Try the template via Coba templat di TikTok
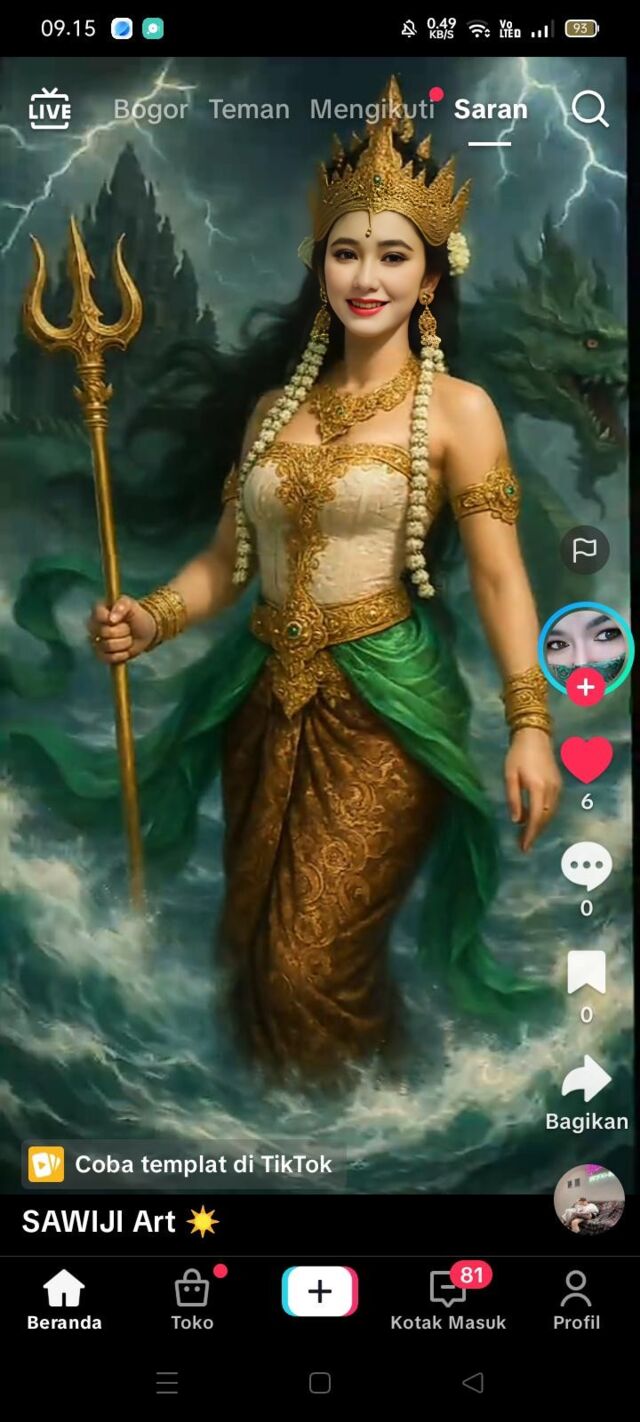The image size is (640, 1422). (x=183, y=1164)
